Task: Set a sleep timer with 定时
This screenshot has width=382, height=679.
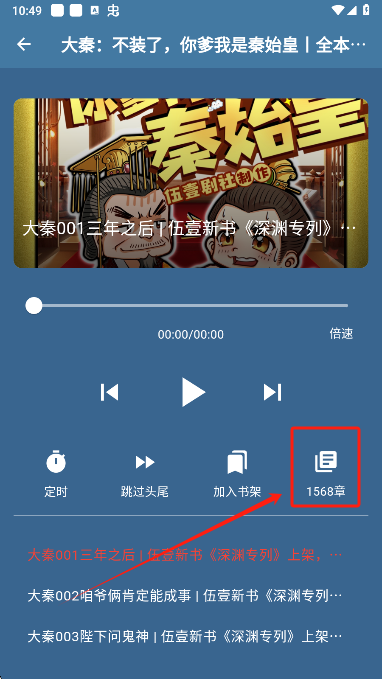Action: pyautogui.click(x=56, y=473)
